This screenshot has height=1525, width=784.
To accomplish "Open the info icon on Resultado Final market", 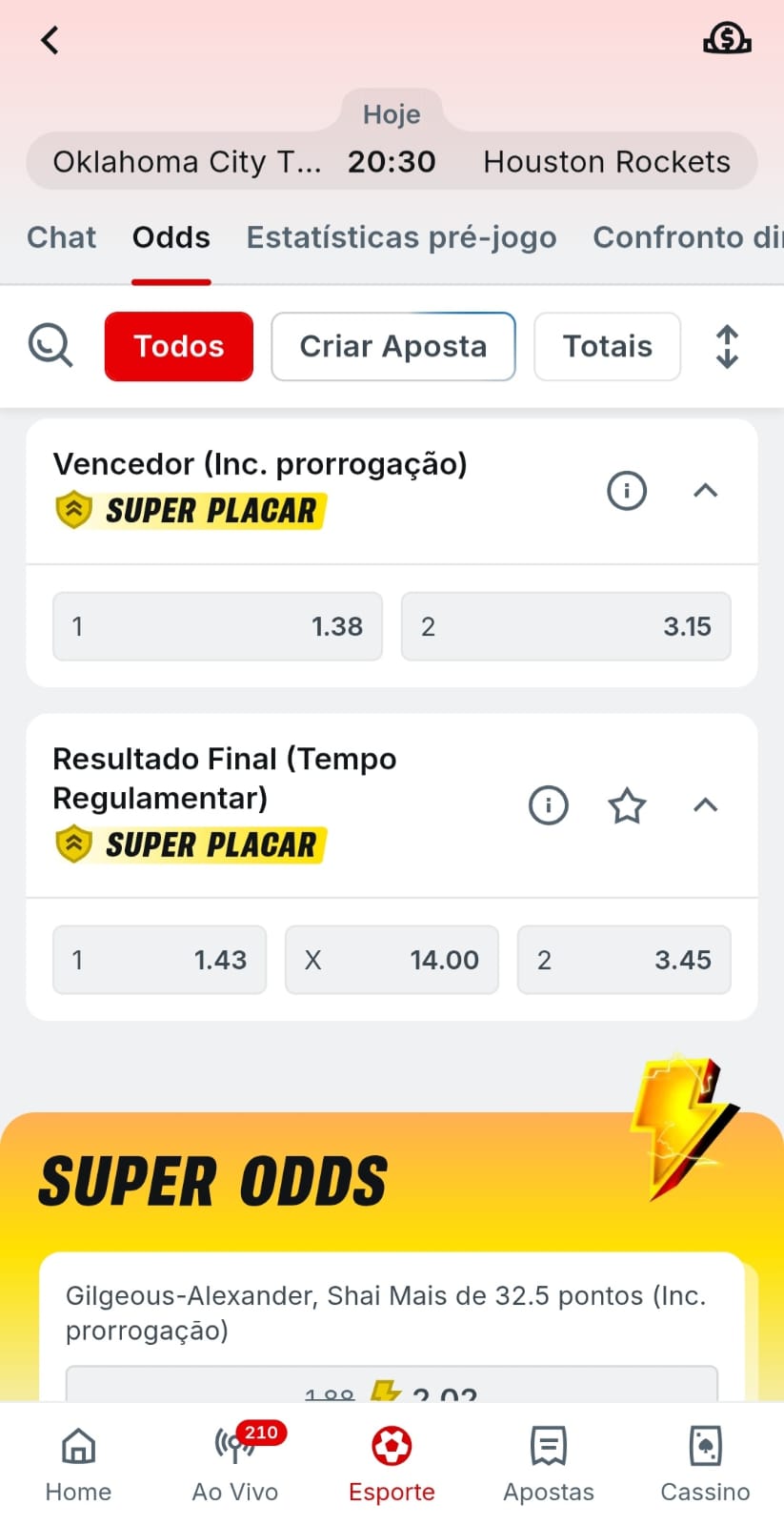I will click(548, 805).
